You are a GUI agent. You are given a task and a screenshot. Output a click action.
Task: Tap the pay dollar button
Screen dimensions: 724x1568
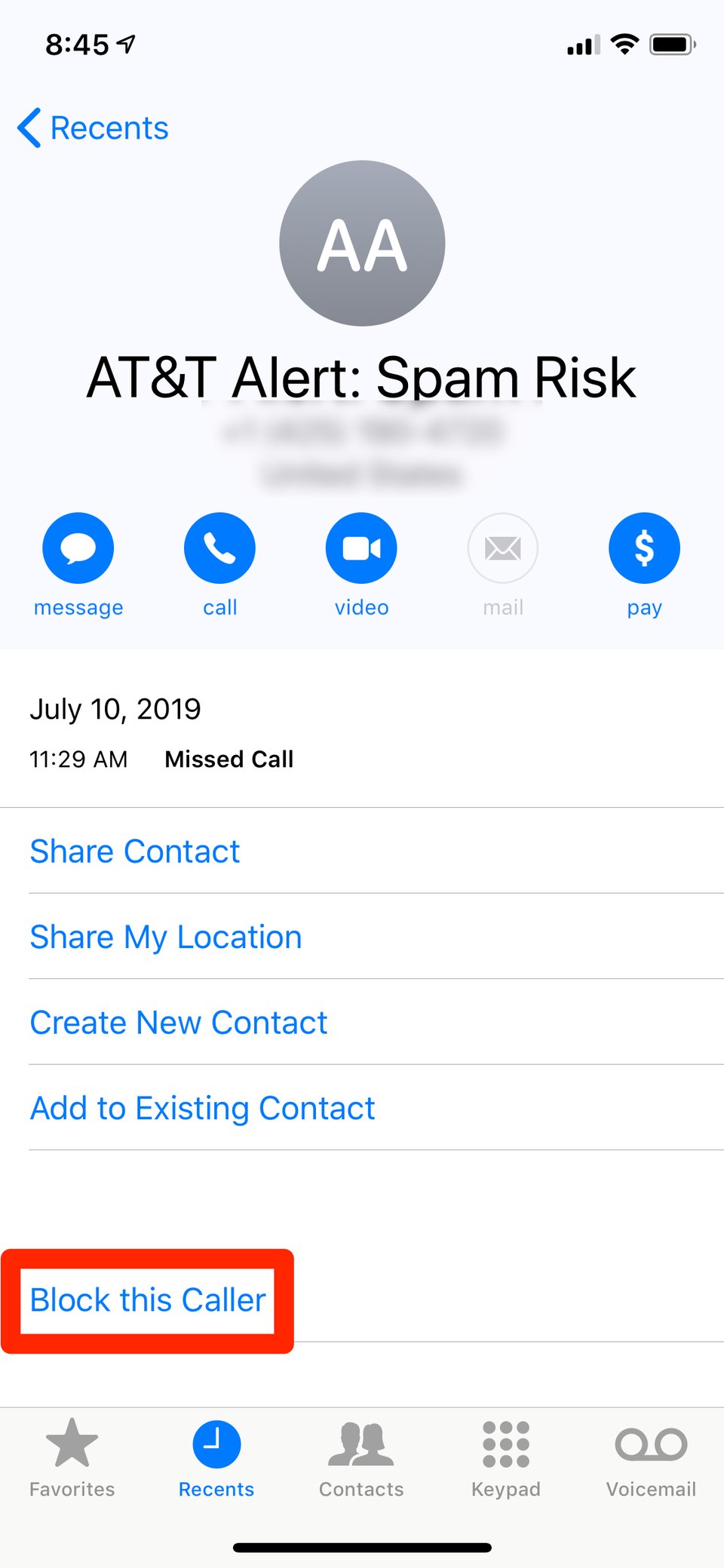click(x=644, y=548)
